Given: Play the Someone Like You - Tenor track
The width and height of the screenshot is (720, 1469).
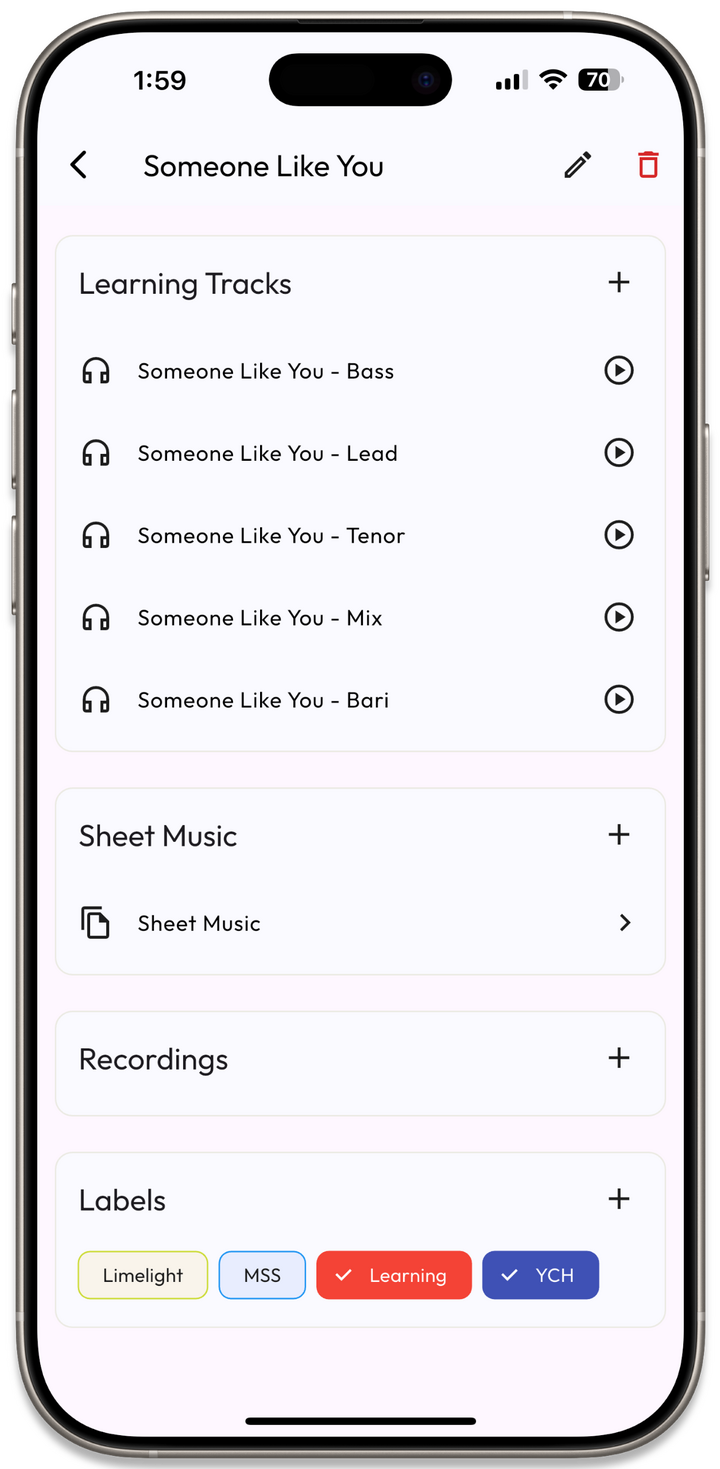Looking at the screenshot, I should point(619,535).
